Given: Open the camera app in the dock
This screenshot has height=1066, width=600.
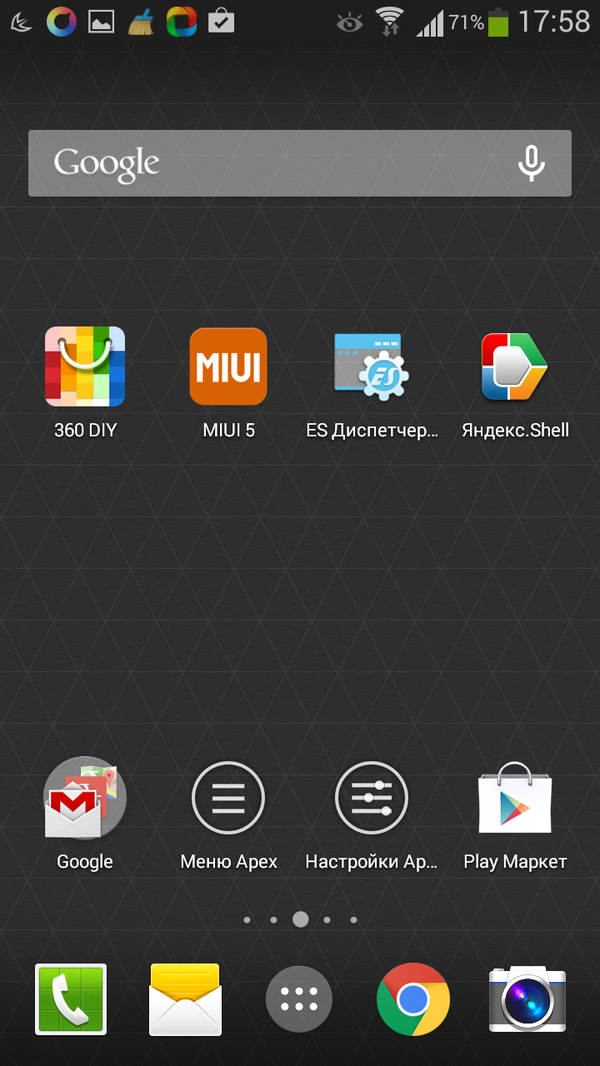Looking at the screenshot, I should coord(527,998).
